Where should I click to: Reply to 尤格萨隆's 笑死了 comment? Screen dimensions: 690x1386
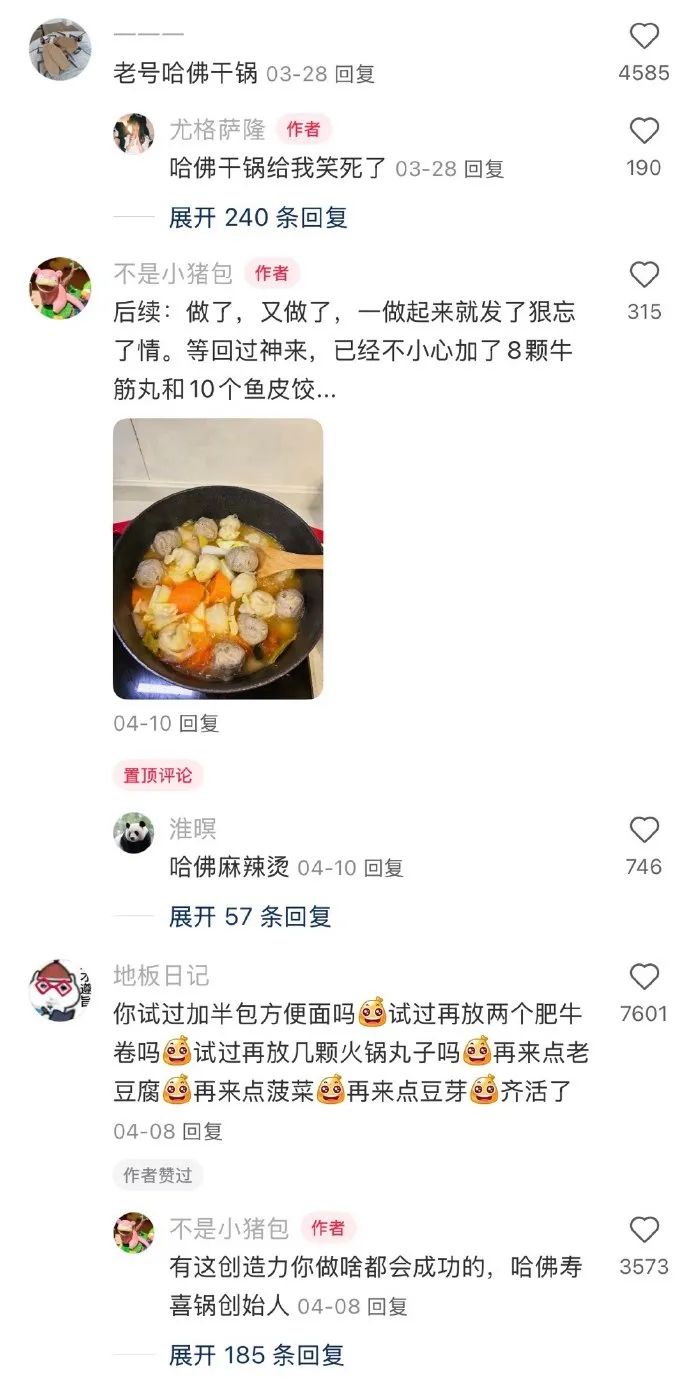click(484, 169)
